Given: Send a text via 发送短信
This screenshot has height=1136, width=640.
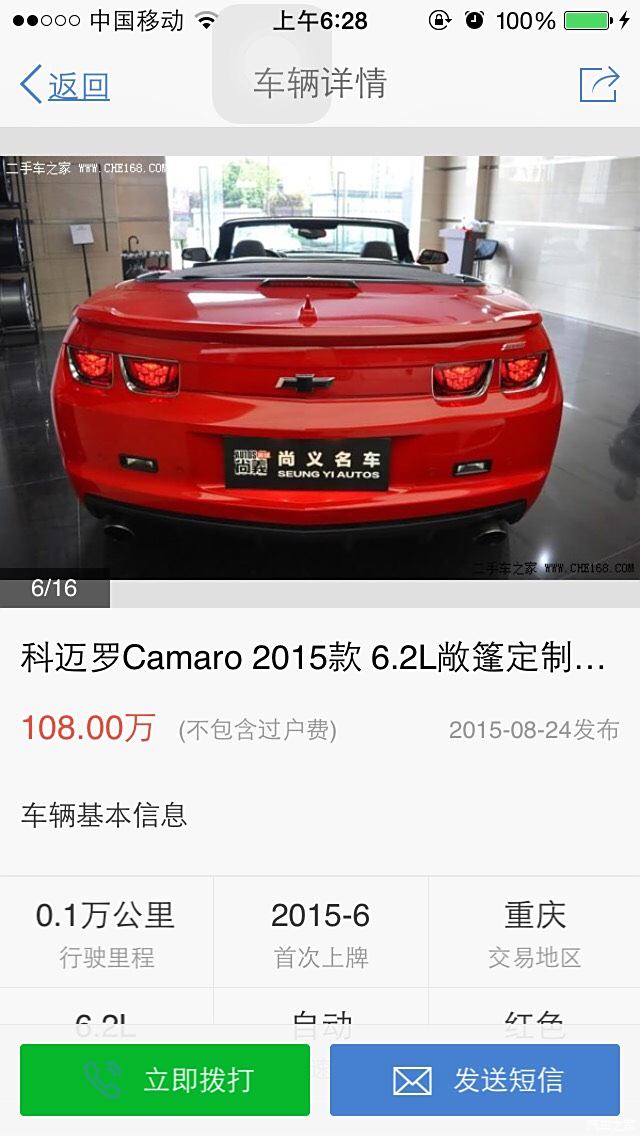Looking at the screenshot, I should pos(475,1080).
